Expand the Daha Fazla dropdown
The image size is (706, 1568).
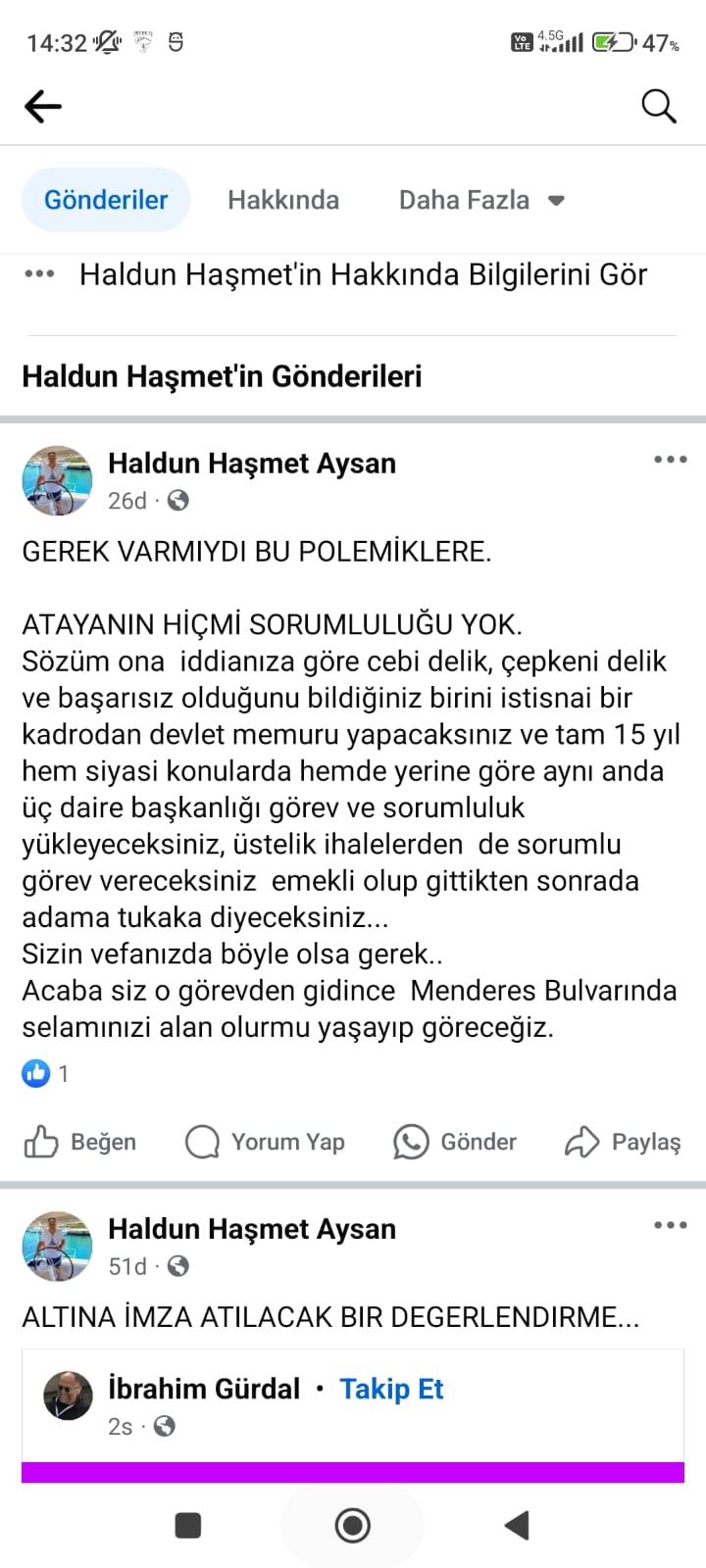coord(481,200)
